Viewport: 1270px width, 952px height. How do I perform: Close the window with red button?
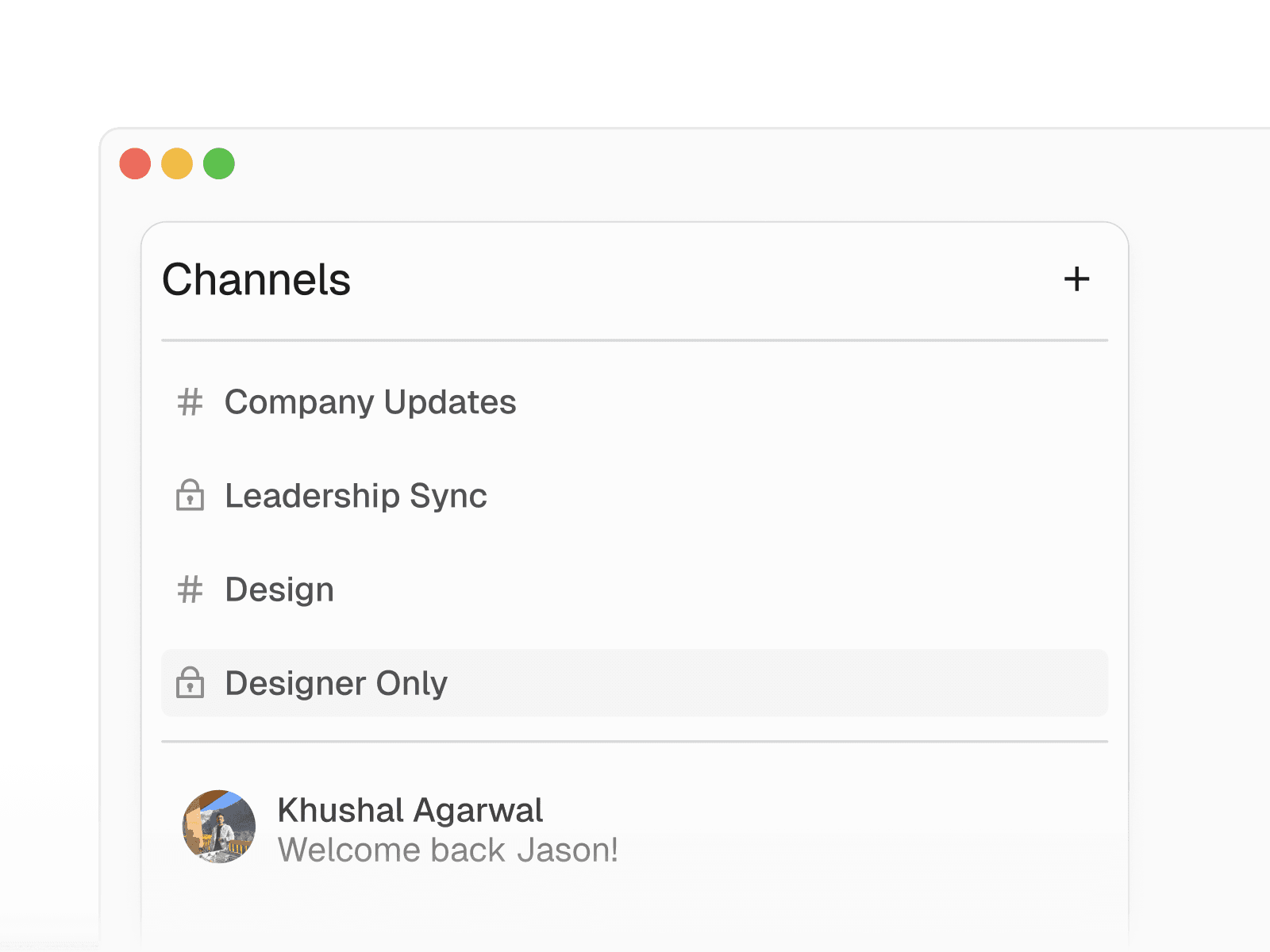[135, 163]
